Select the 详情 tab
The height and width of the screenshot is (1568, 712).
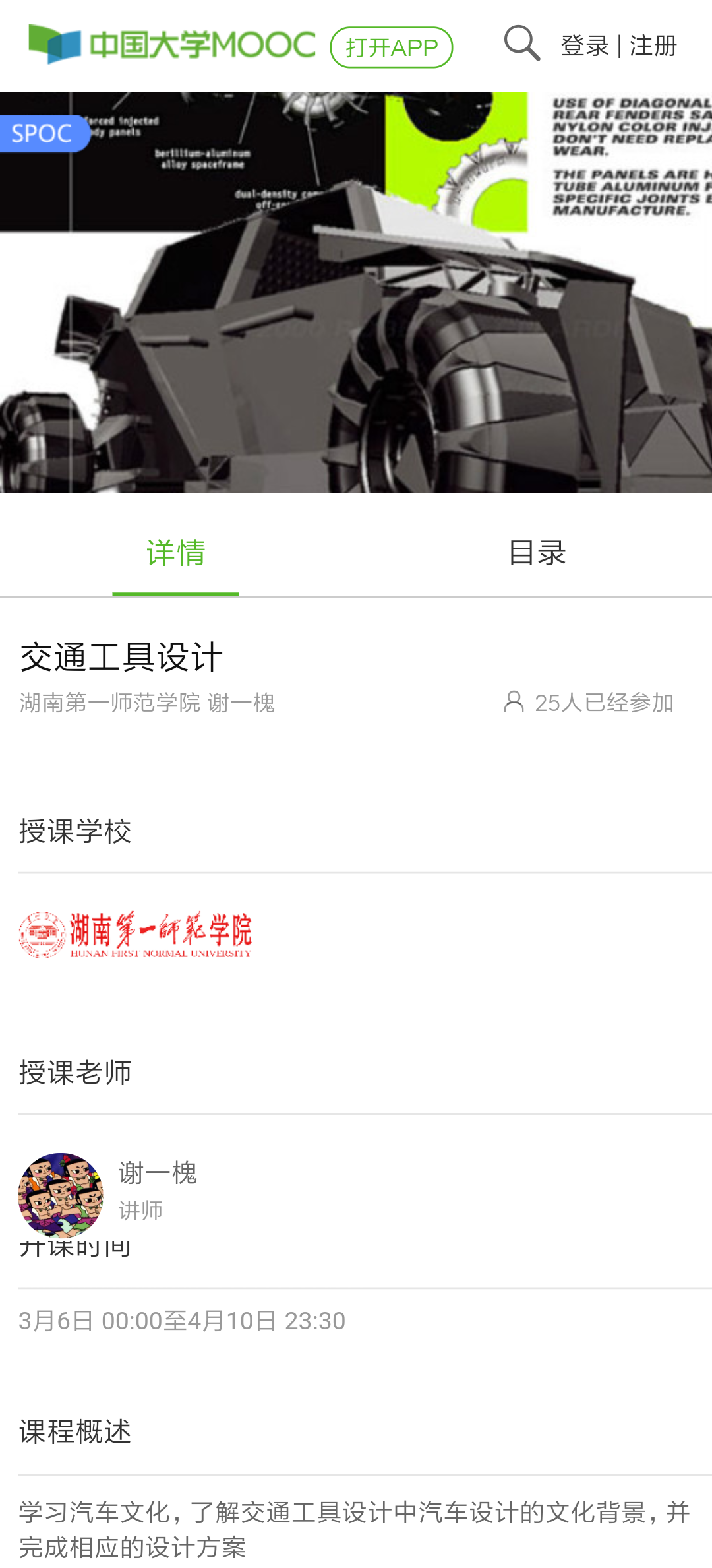click(x=176, y=553)
